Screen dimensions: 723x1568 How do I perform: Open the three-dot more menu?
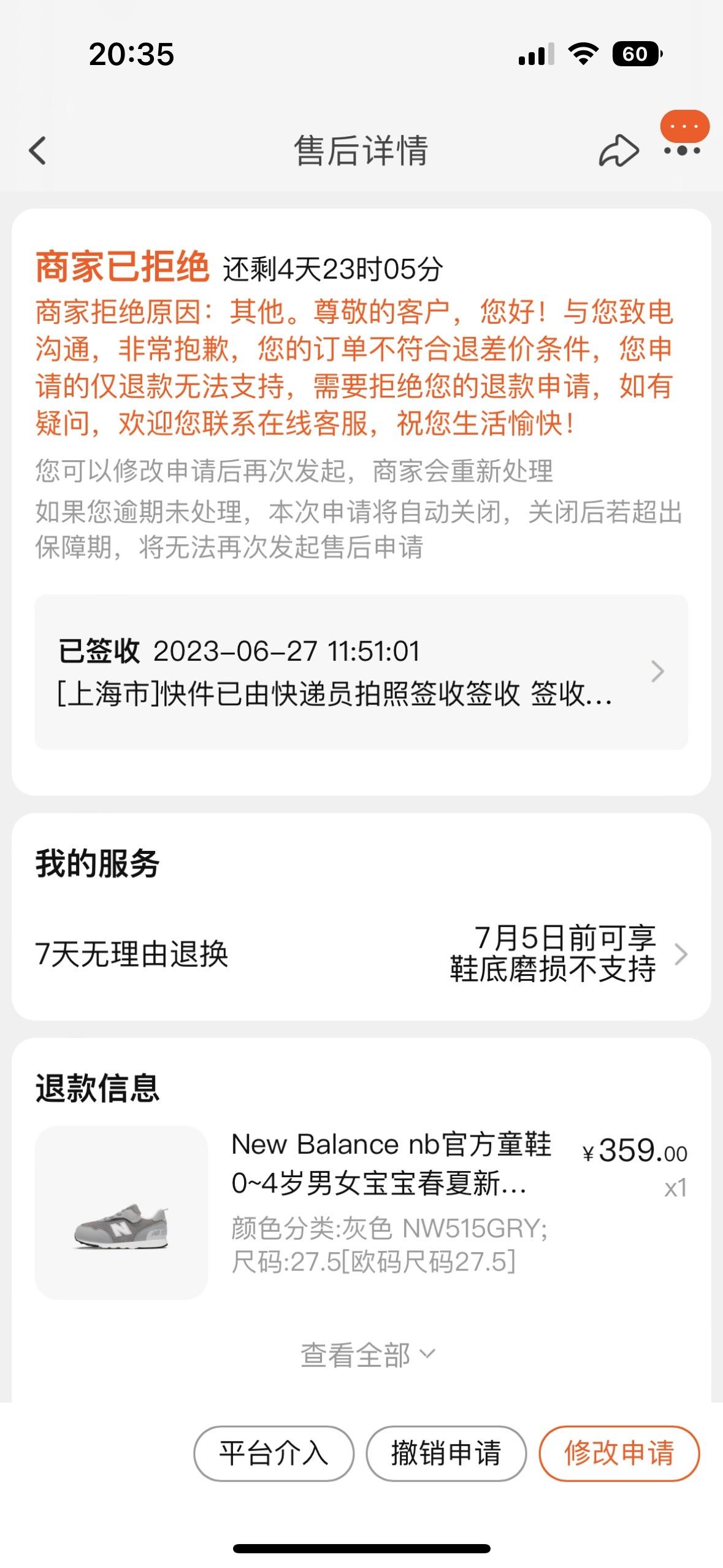click(x=682, y=150)
